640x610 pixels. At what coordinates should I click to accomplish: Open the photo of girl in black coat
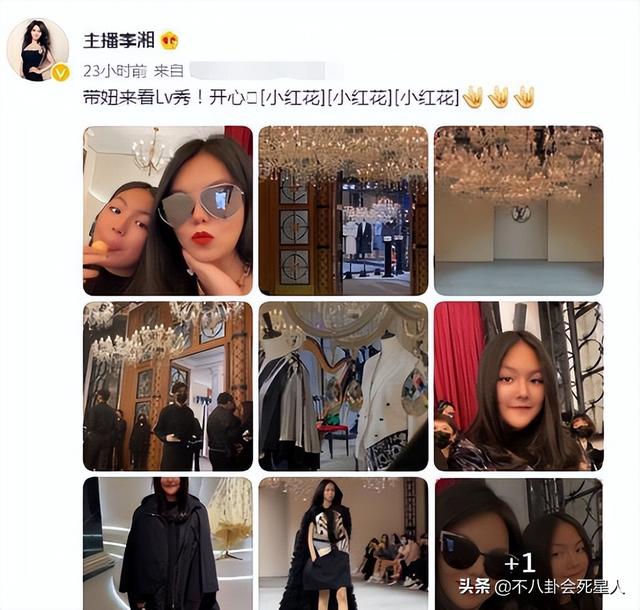(x=168, y=543)
